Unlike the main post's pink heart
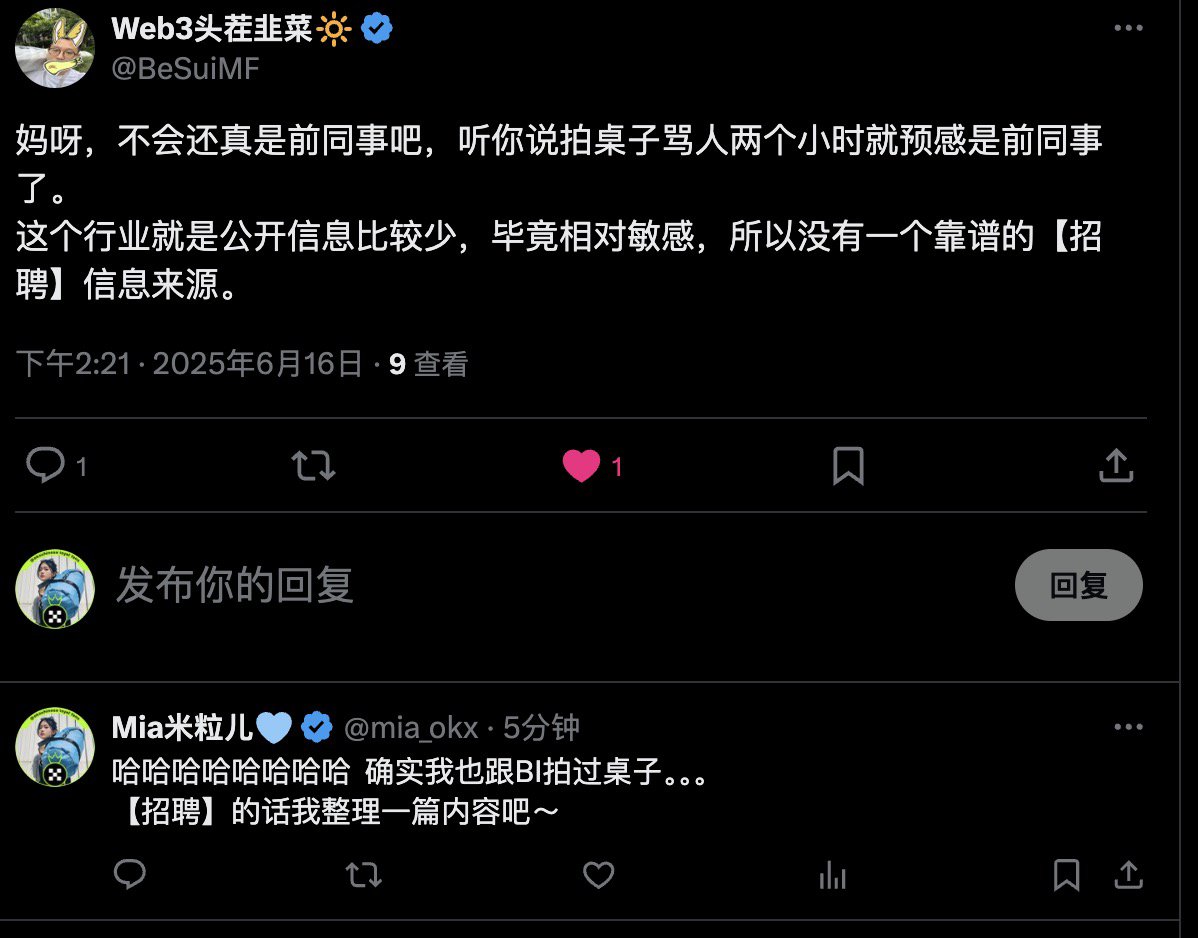Image resolution: width=1198 pixels, height=938 pixels. (581, 466)
